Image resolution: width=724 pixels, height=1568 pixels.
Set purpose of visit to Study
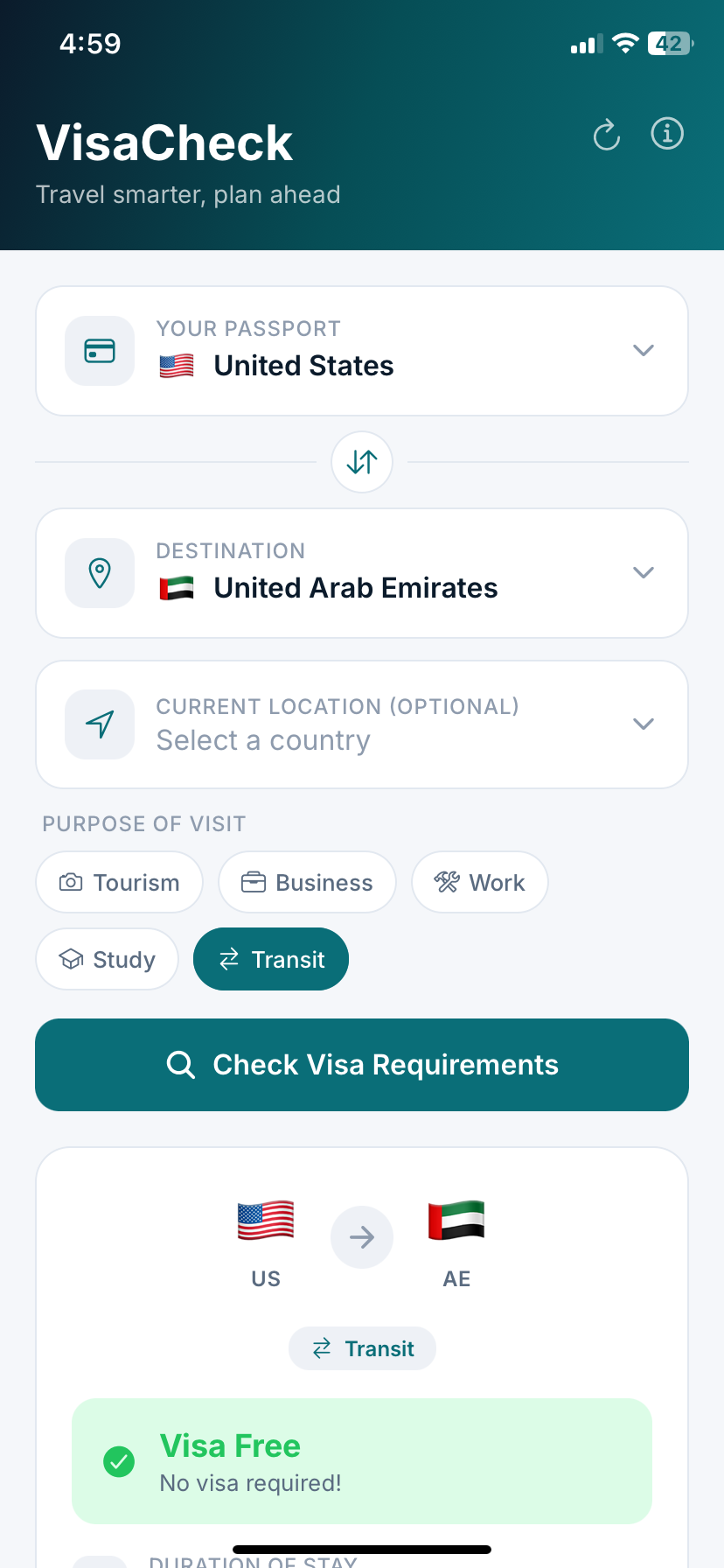[108, 959]
